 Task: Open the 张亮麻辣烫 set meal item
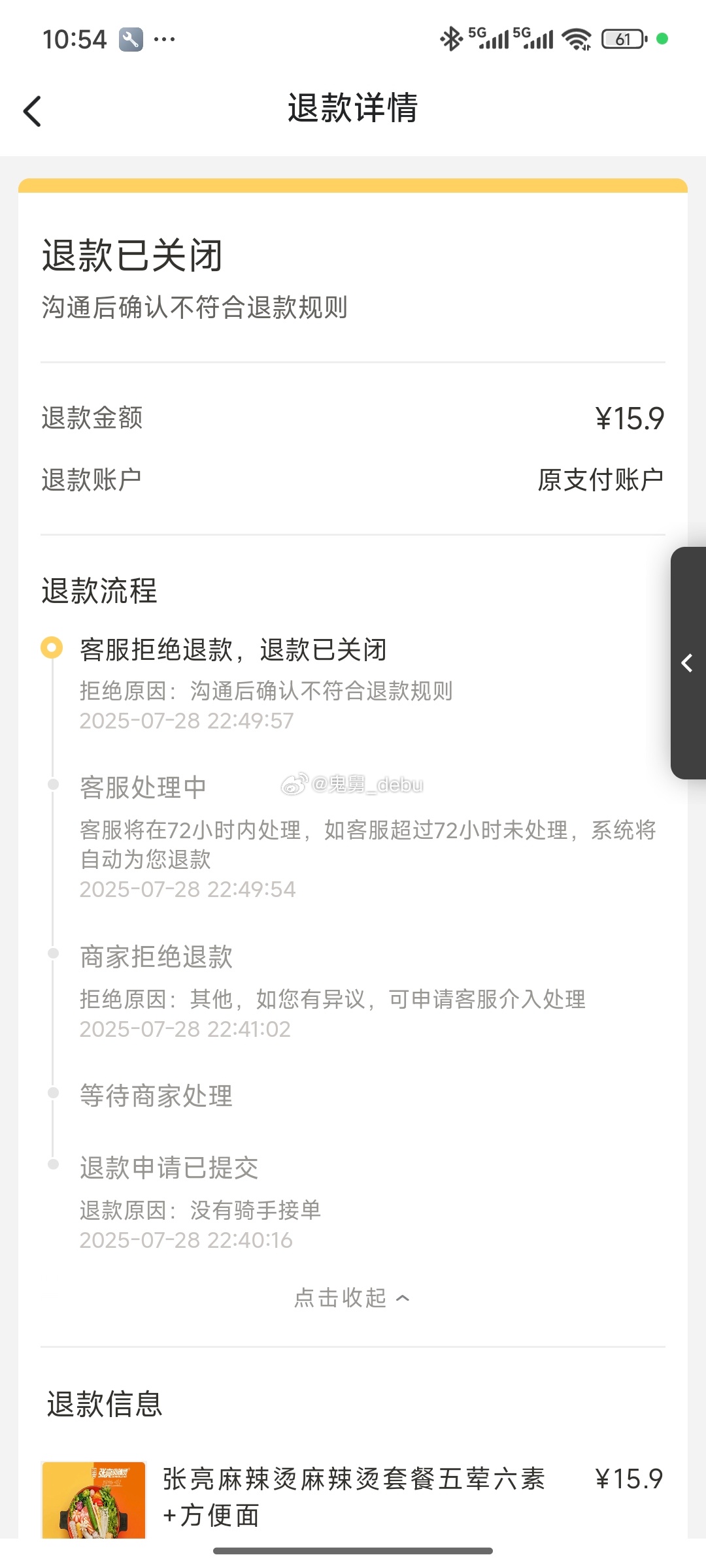[352, 1497]
